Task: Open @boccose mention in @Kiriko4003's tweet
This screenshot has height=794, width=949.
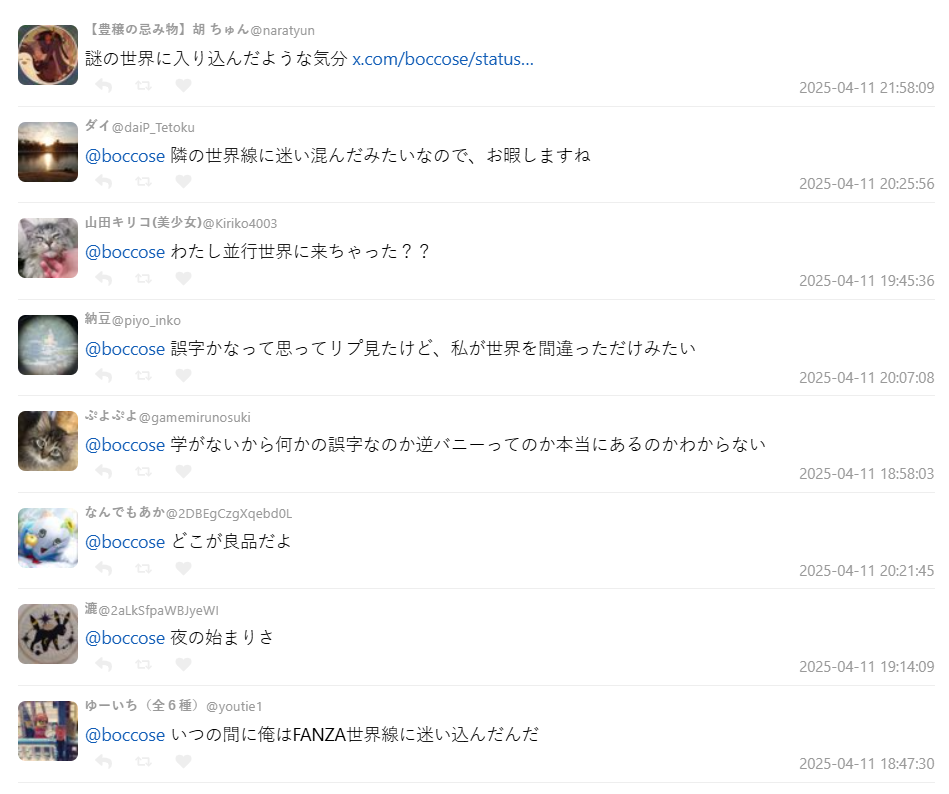Action: point(125,252)
